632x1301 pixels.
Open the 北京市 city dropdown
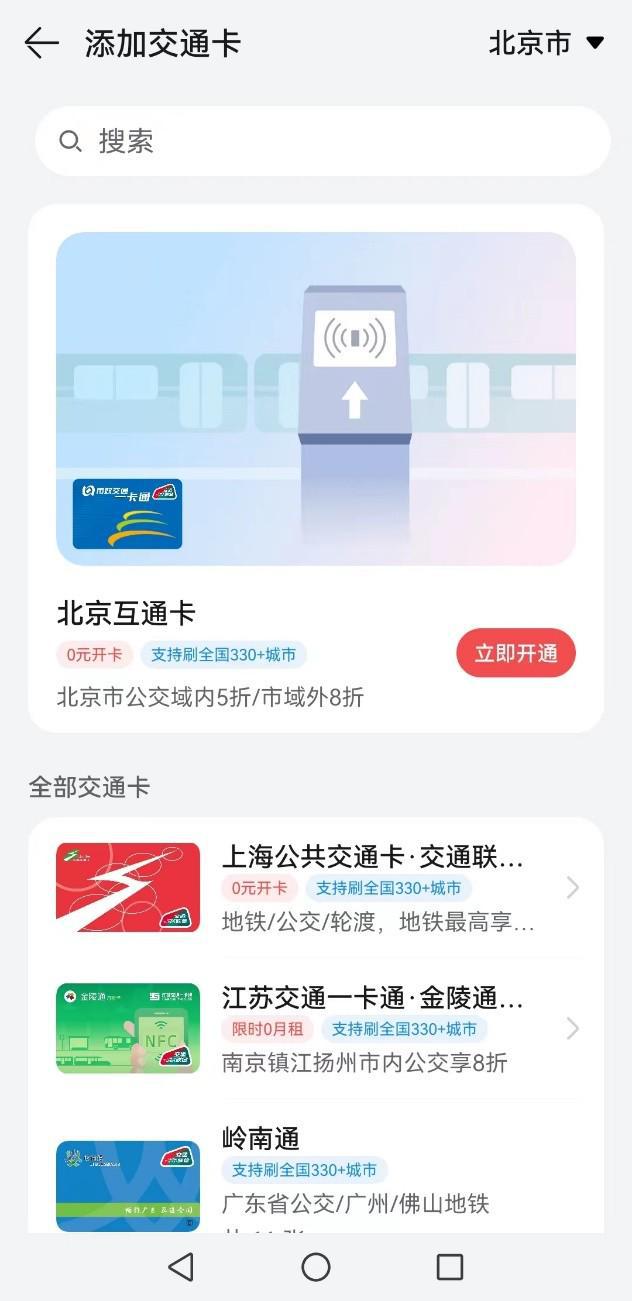(x=546, y=43)
